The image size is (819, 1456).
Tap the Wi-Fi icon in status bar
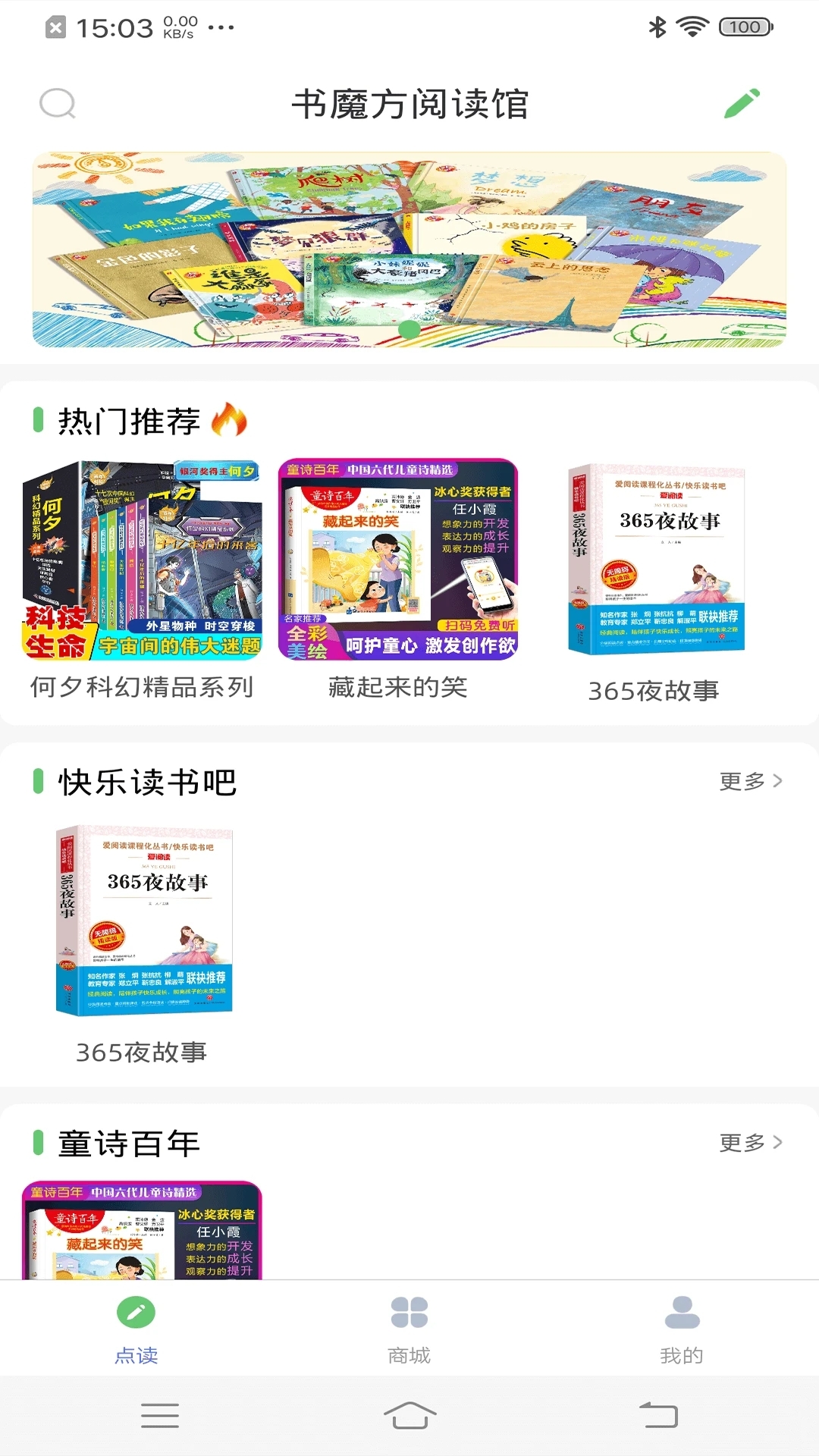point(692,26)
